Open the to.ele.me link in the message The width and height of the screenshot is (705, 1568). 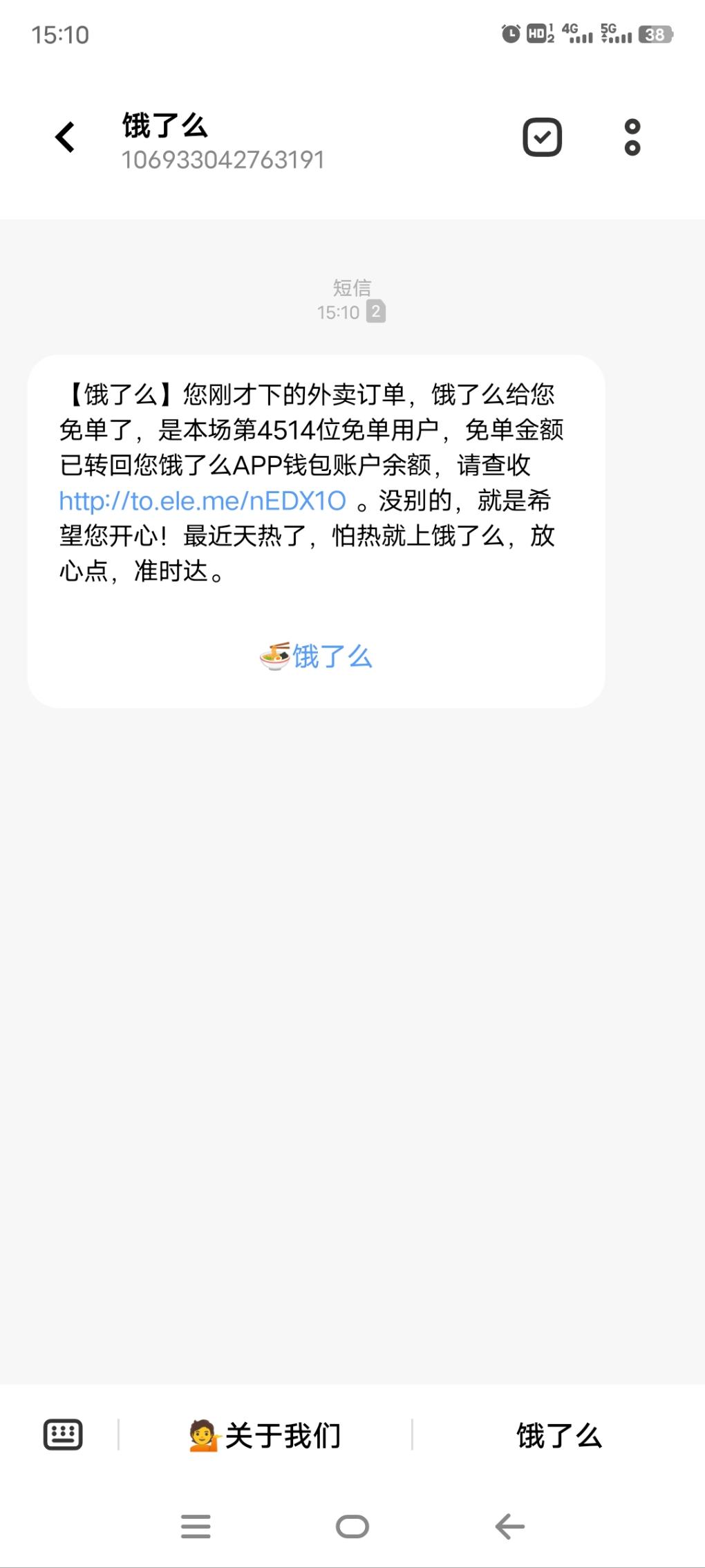[x=203, y=501]
